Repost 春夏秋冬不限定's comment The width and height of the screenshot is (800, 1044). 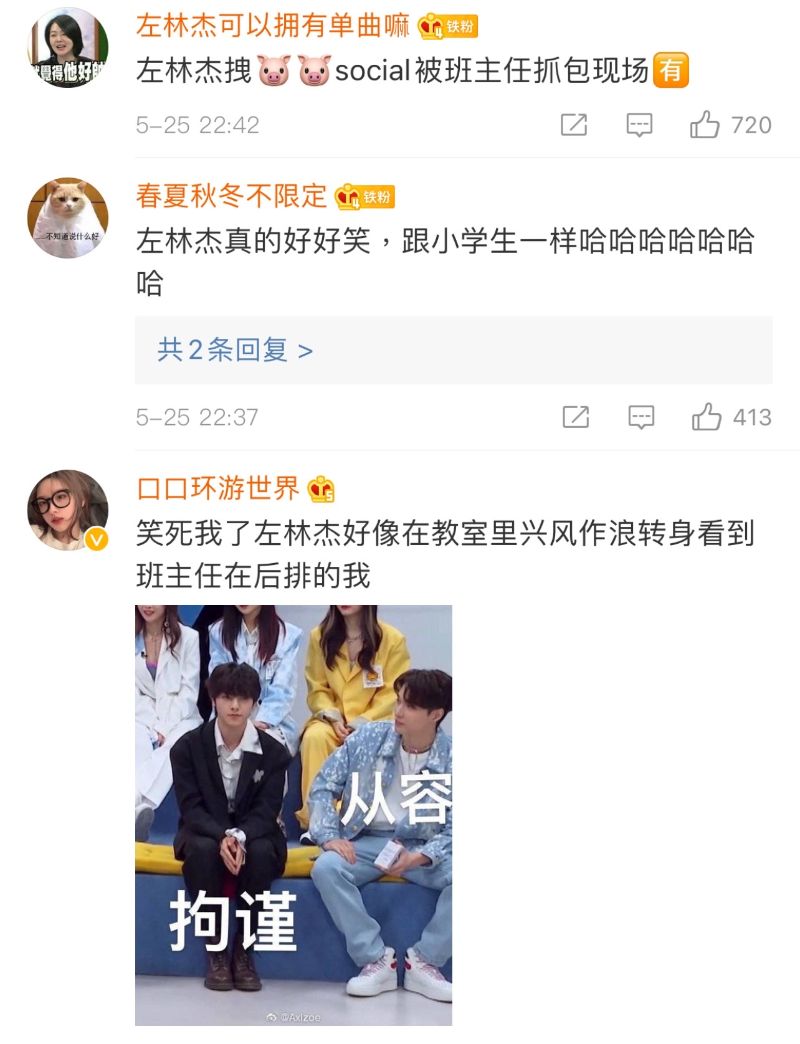point(576,417)
